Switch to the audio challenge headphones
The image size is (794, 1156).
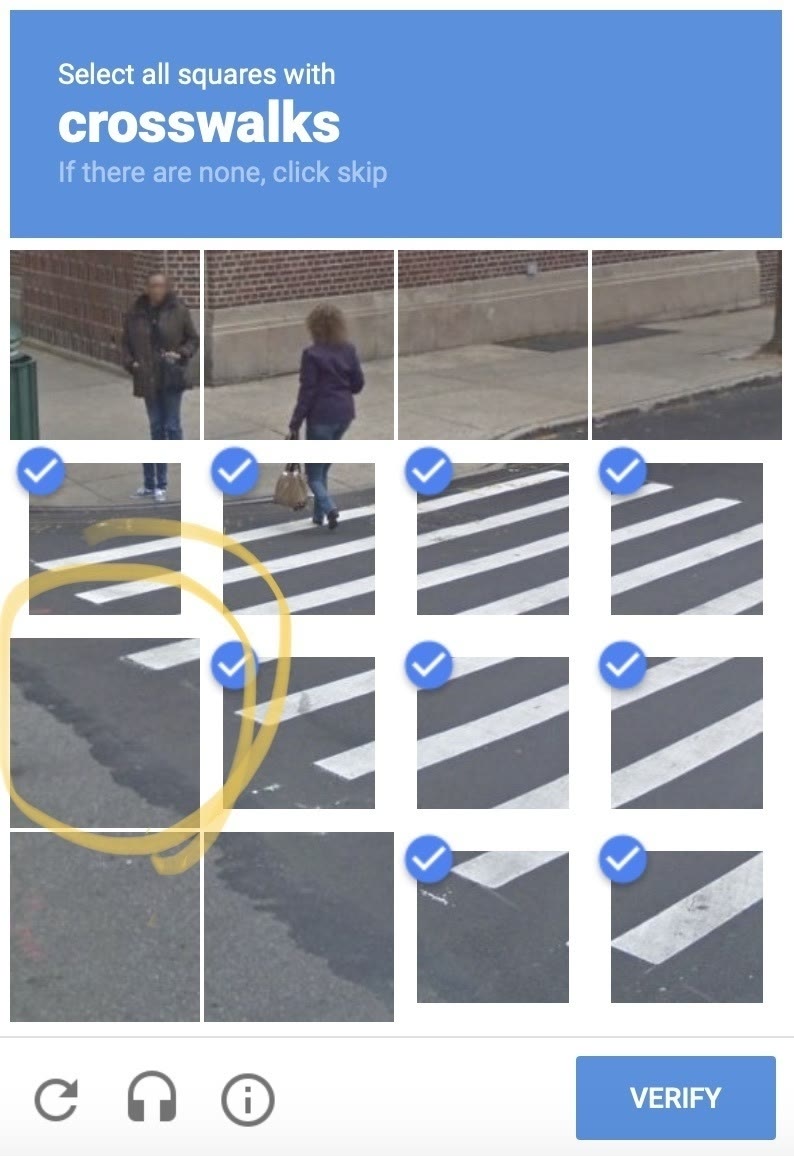tap(152, 1099)
